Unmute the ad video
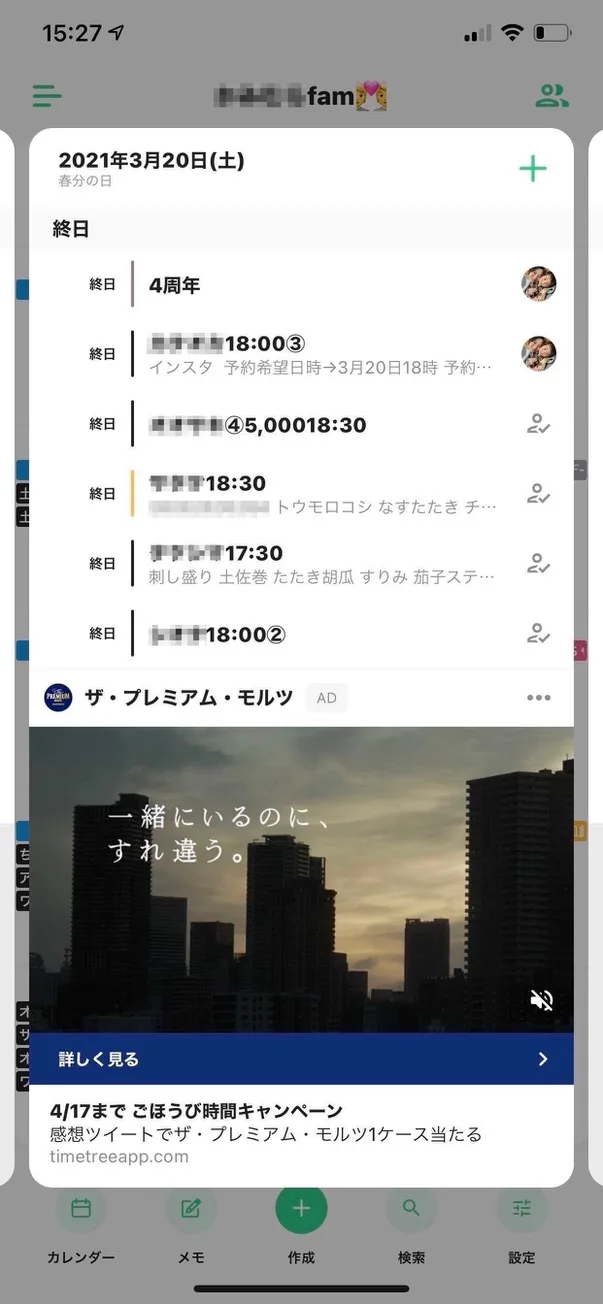The height and width of the screenshot is (1304, 603). pos(542,999)
